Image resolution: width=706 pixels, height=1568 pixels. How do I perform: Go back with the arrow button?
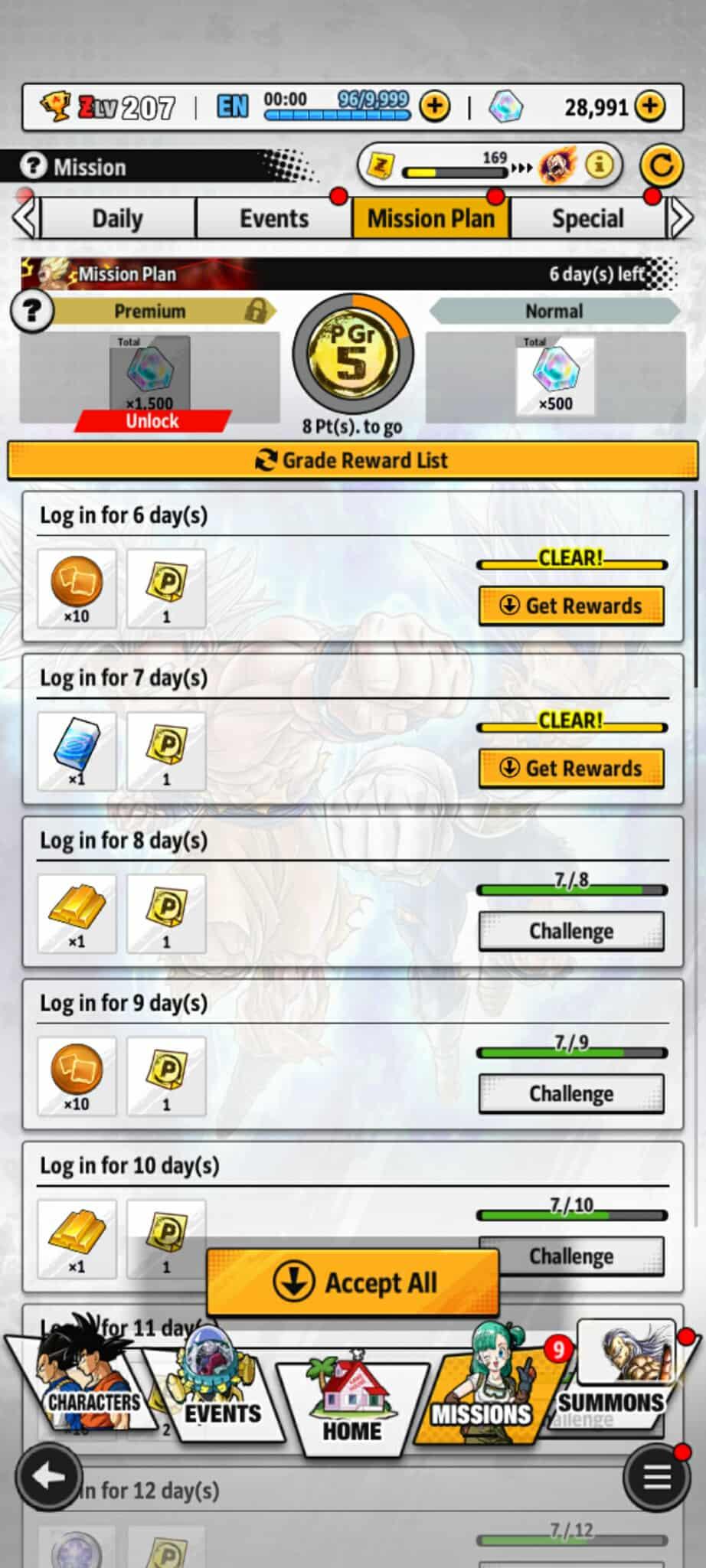pos(49,1477)
